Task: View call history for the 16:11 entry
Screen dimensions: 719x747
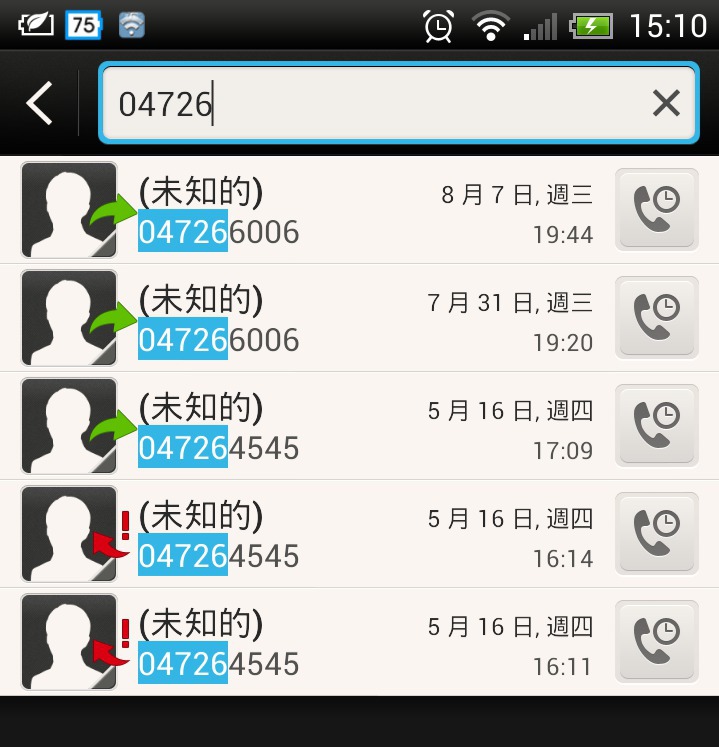Action: click(x=657, y=641)
